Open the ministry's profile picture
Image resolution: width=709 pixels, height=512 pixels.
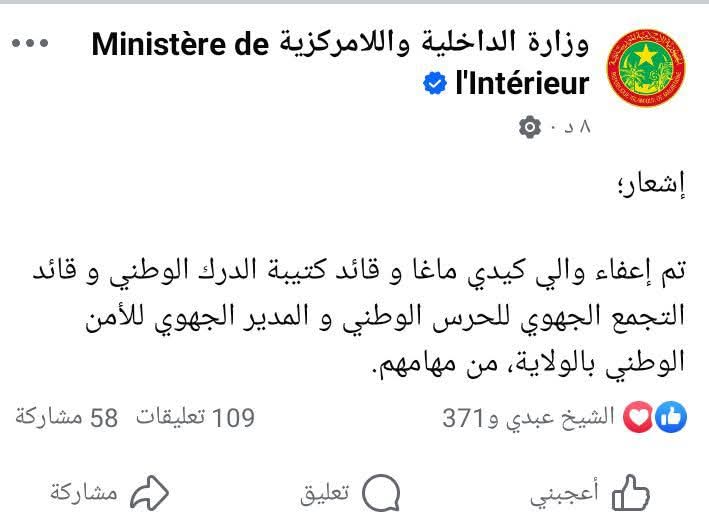(x=650, y=63)
